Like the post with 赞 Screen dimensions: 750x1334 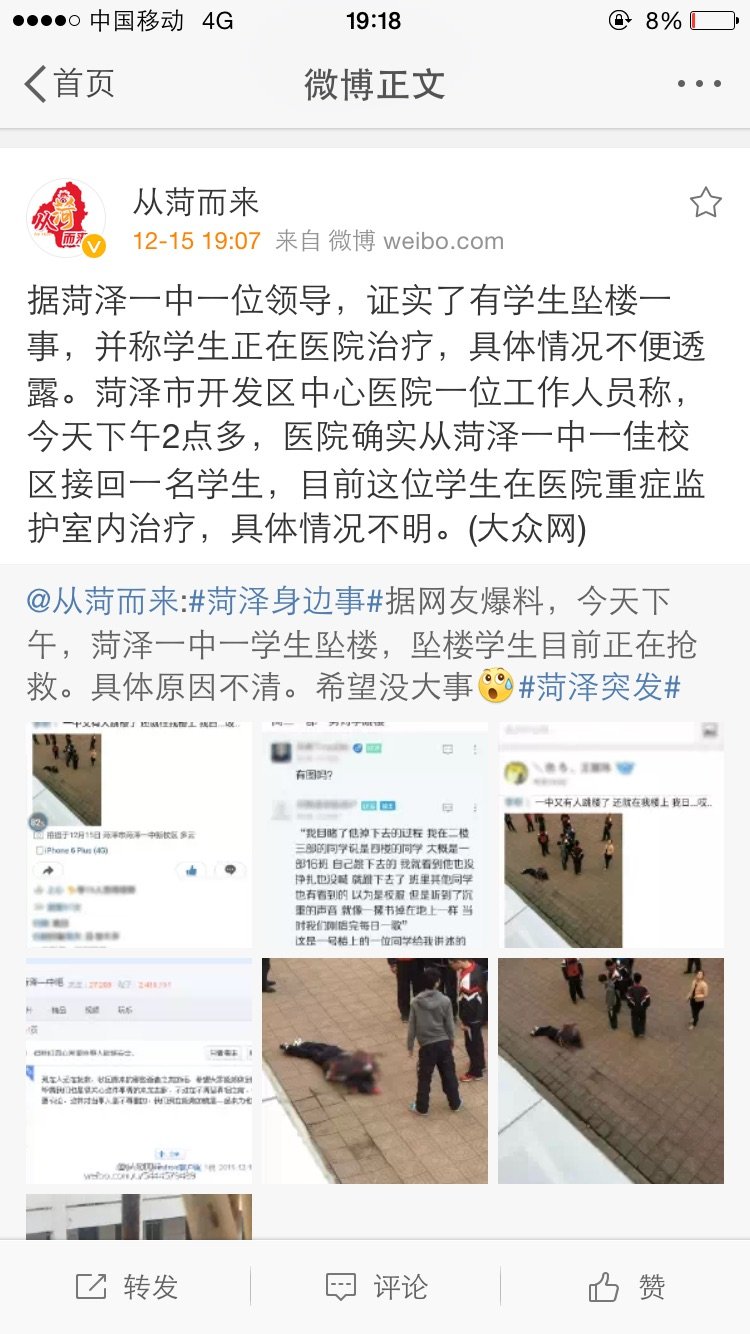coord(626,1286)
